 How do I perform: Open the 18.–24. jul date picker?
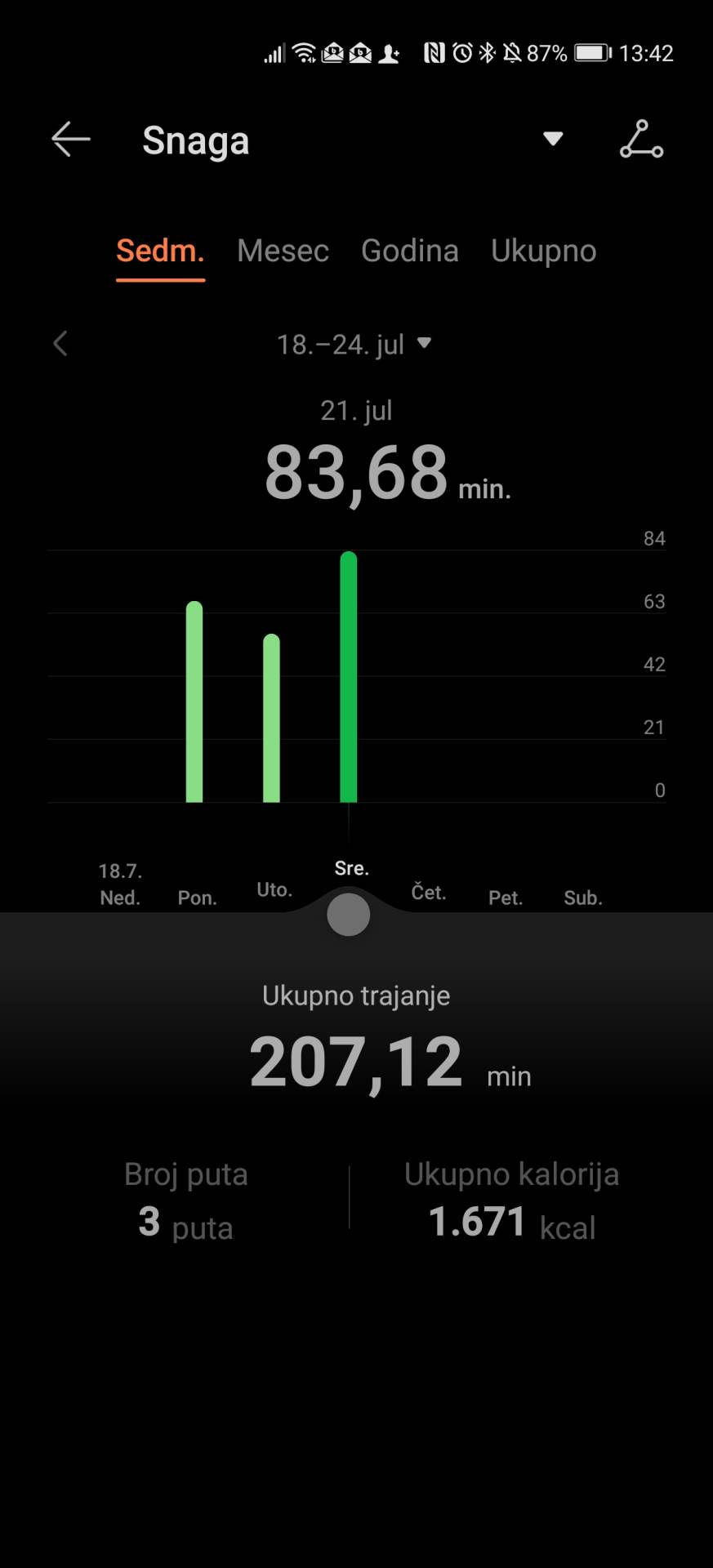(353, 345)
